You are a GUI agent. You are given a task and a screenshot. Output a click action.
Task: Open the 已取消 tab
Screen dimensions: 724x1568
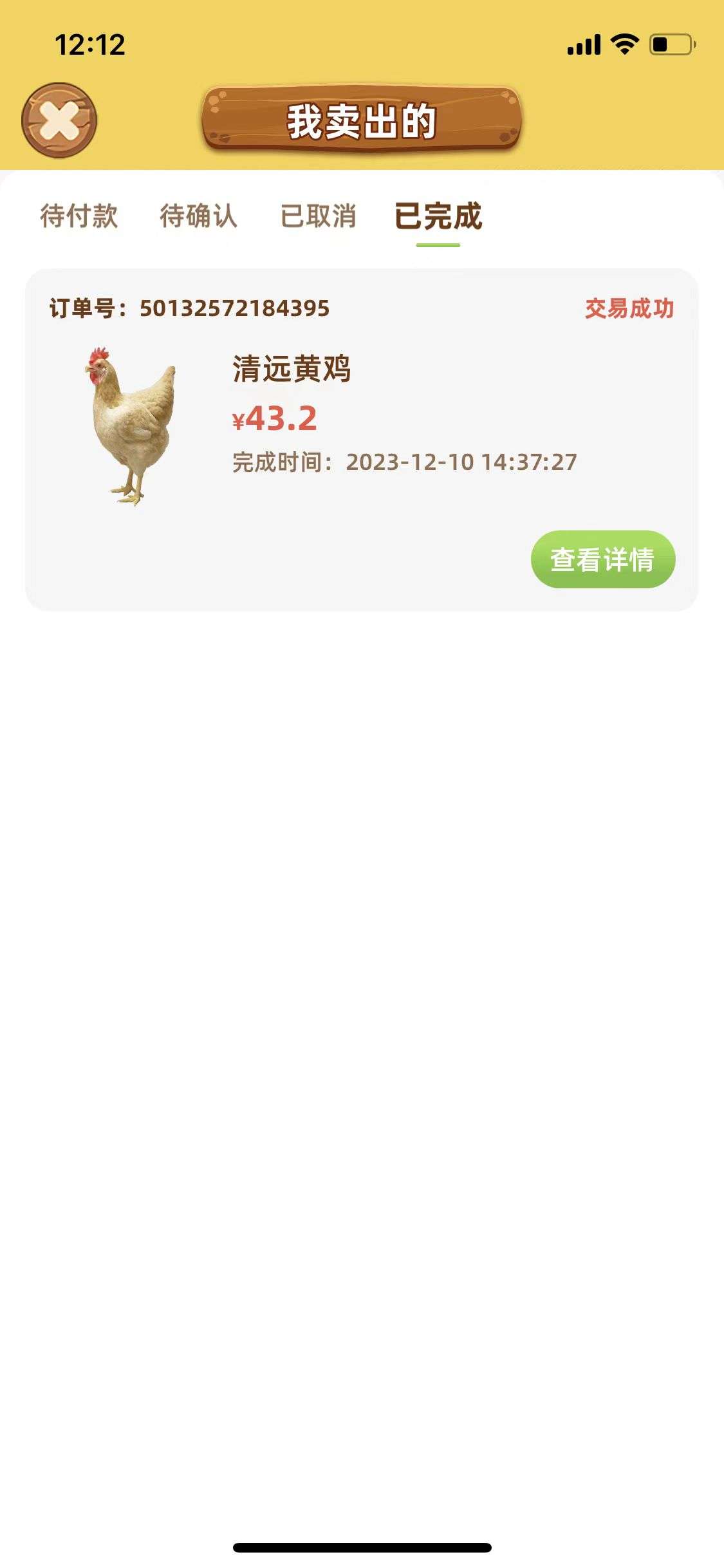318,216
